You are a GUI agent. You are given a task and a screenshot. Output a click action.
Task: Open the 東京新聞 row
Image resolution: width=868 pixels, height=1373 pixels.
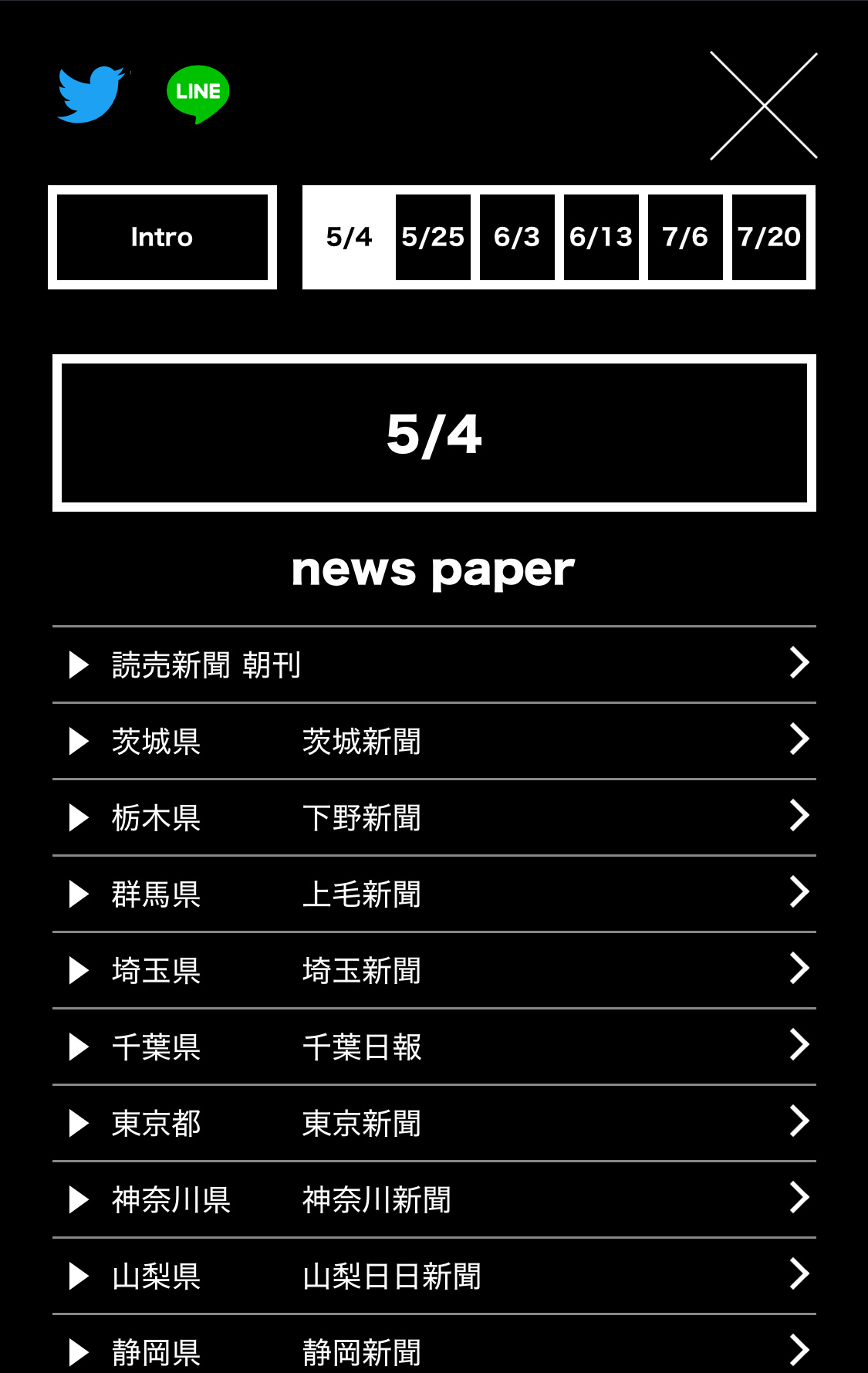click(x=434, y=1123)
